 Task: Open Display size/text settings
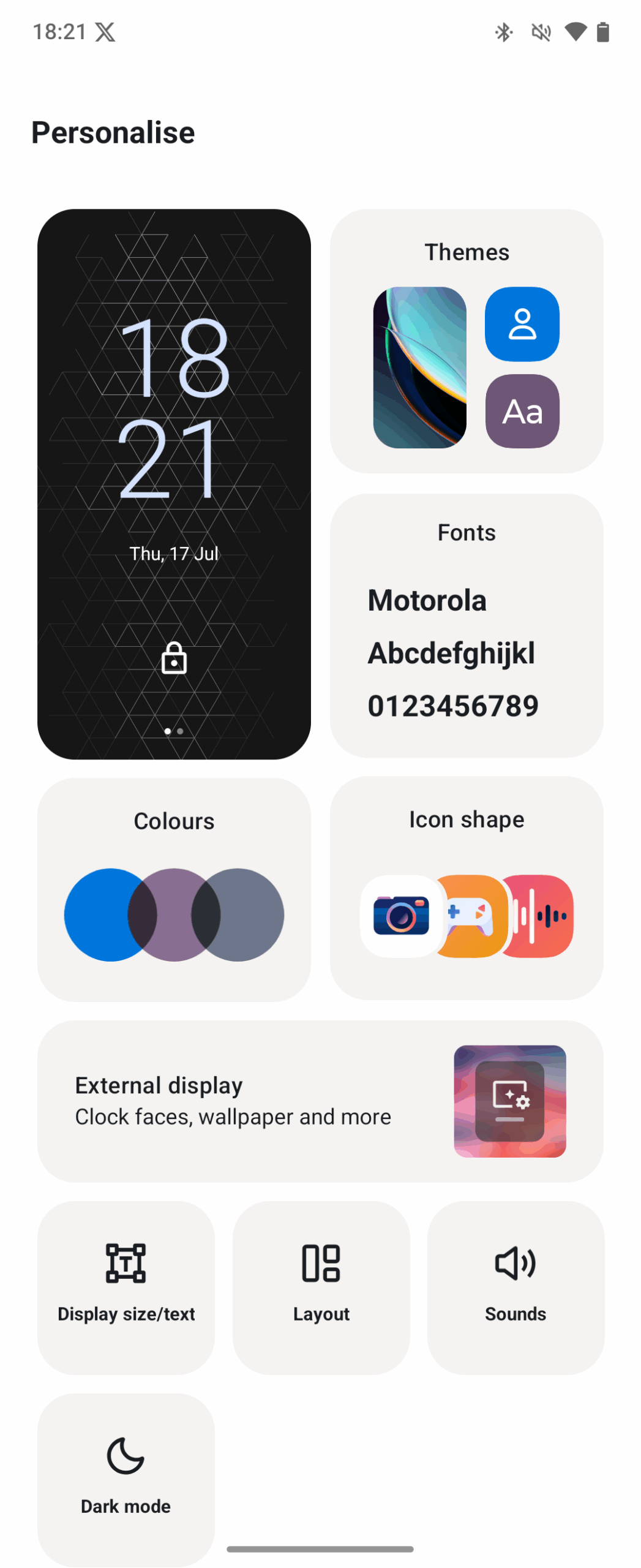126,1287
